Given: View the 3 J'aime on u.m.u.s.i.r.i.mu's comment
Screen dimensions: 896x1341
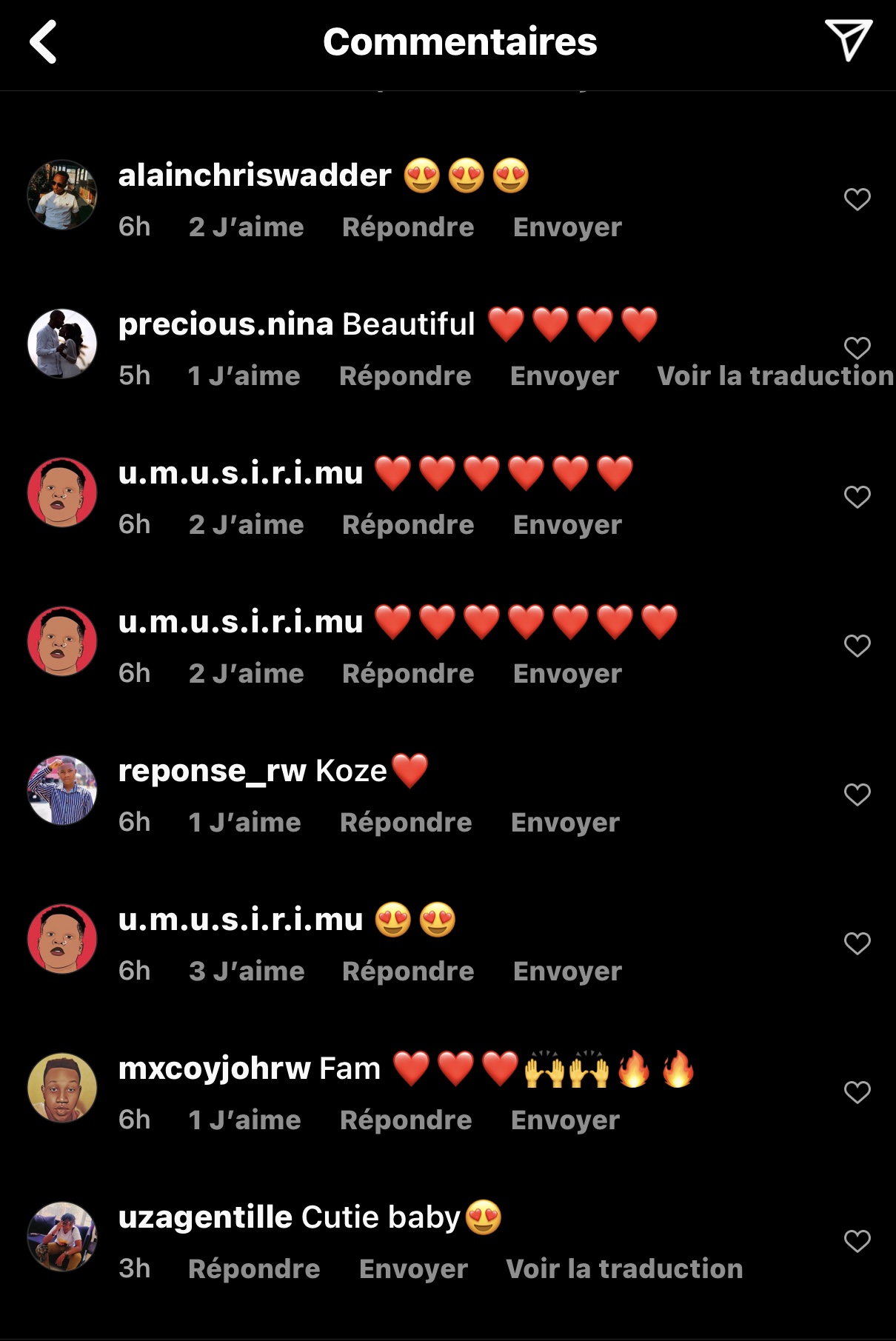Looking at the screenshot, I should coord(247,972).
